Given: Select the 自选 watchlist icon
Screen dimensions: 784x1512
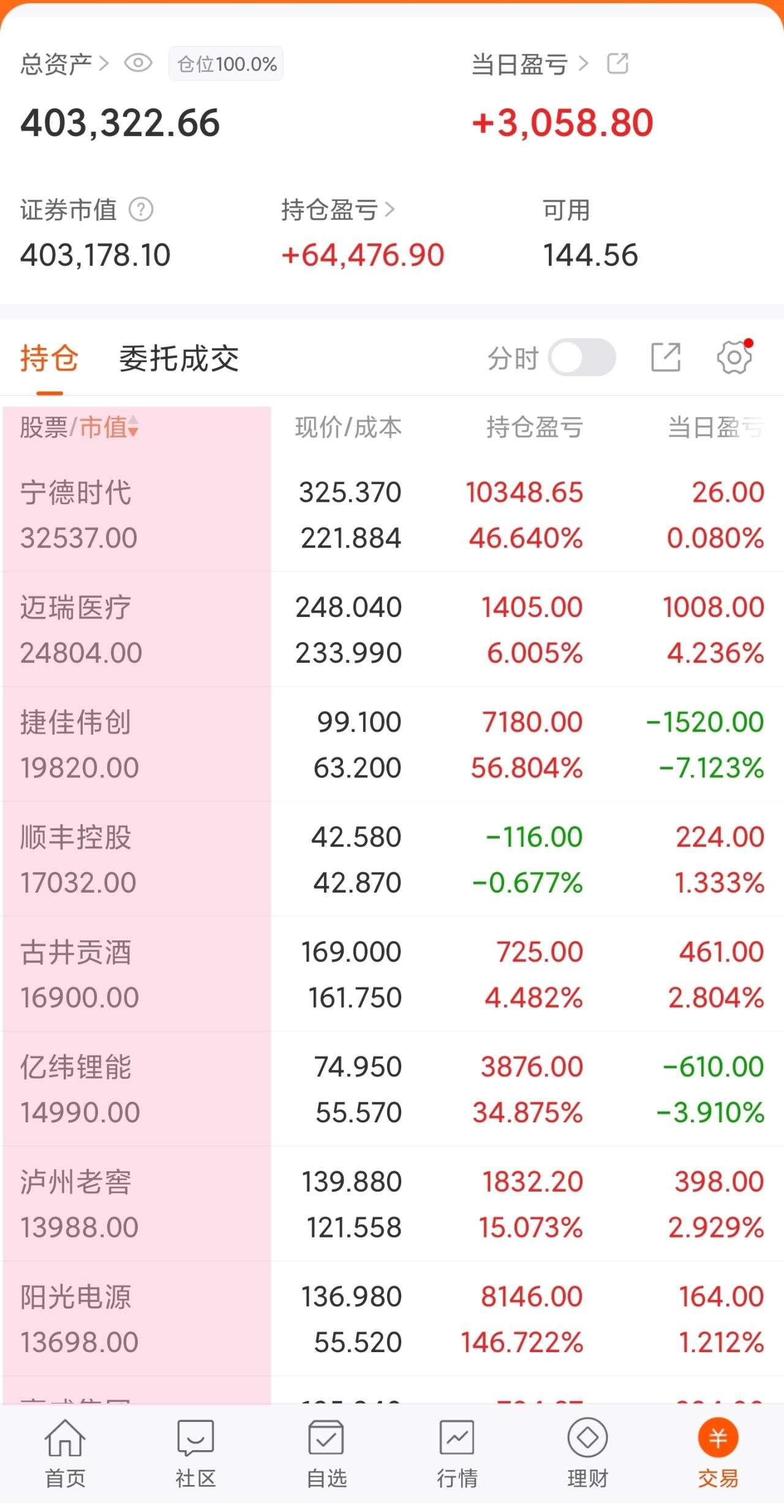Looking at the screenshot, I should click(326, 1452).
